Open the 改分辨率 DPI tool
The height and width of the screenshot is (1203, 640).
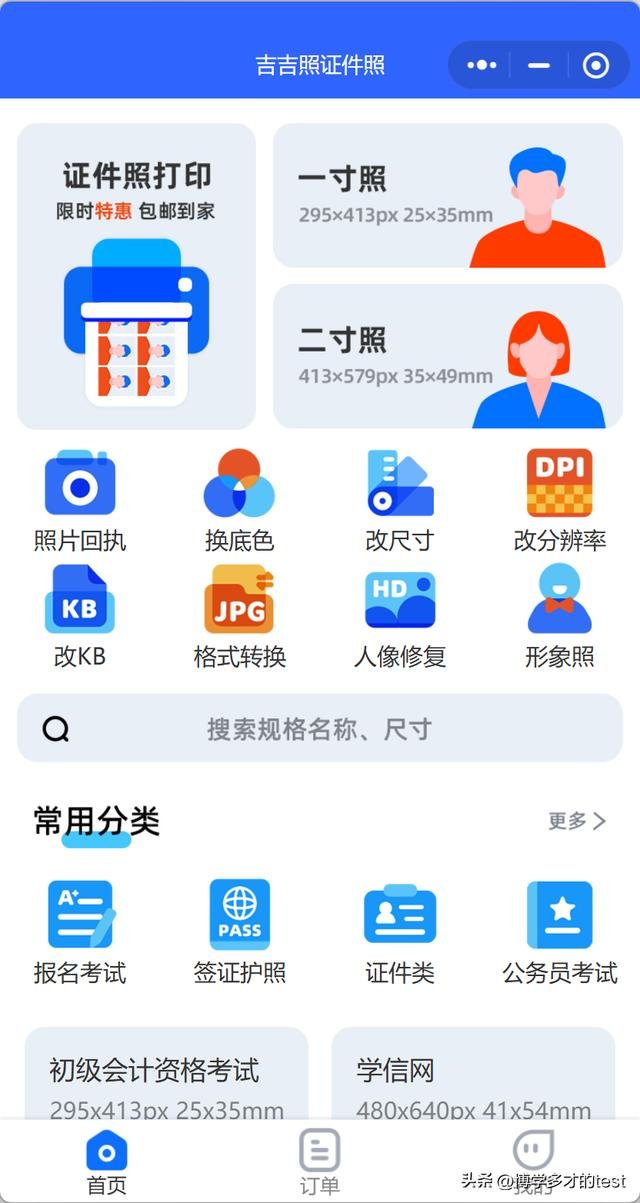pyautogui.click(x=559, y=500)
